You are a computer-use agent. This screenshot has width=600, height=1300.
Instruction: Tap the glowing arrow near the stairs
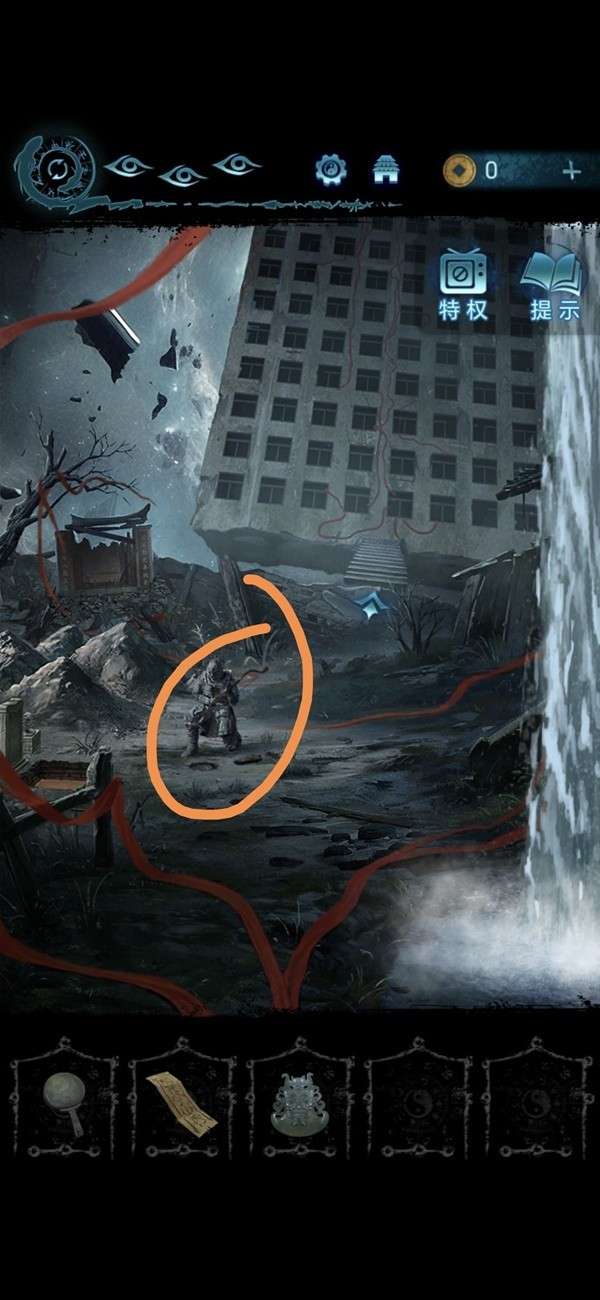pyautogui.click(x=373, y=604)
